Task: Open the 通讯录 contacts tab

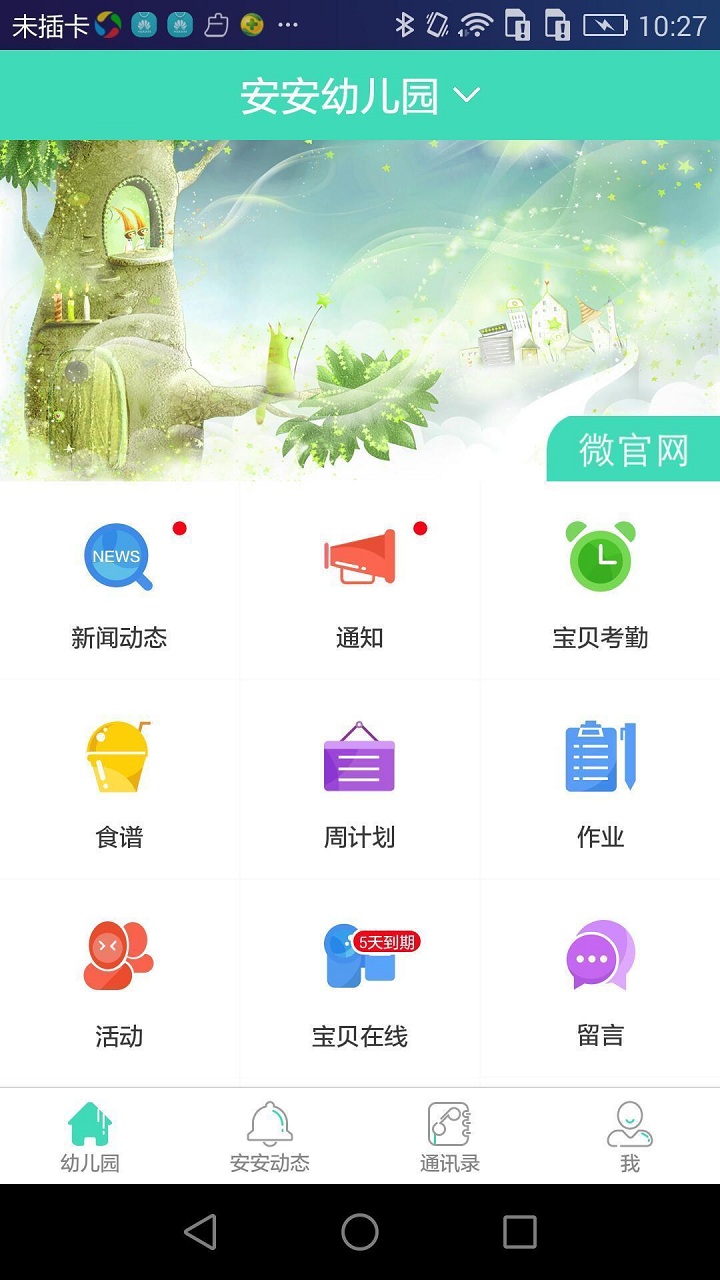Action: click(x=450, y=1135)
